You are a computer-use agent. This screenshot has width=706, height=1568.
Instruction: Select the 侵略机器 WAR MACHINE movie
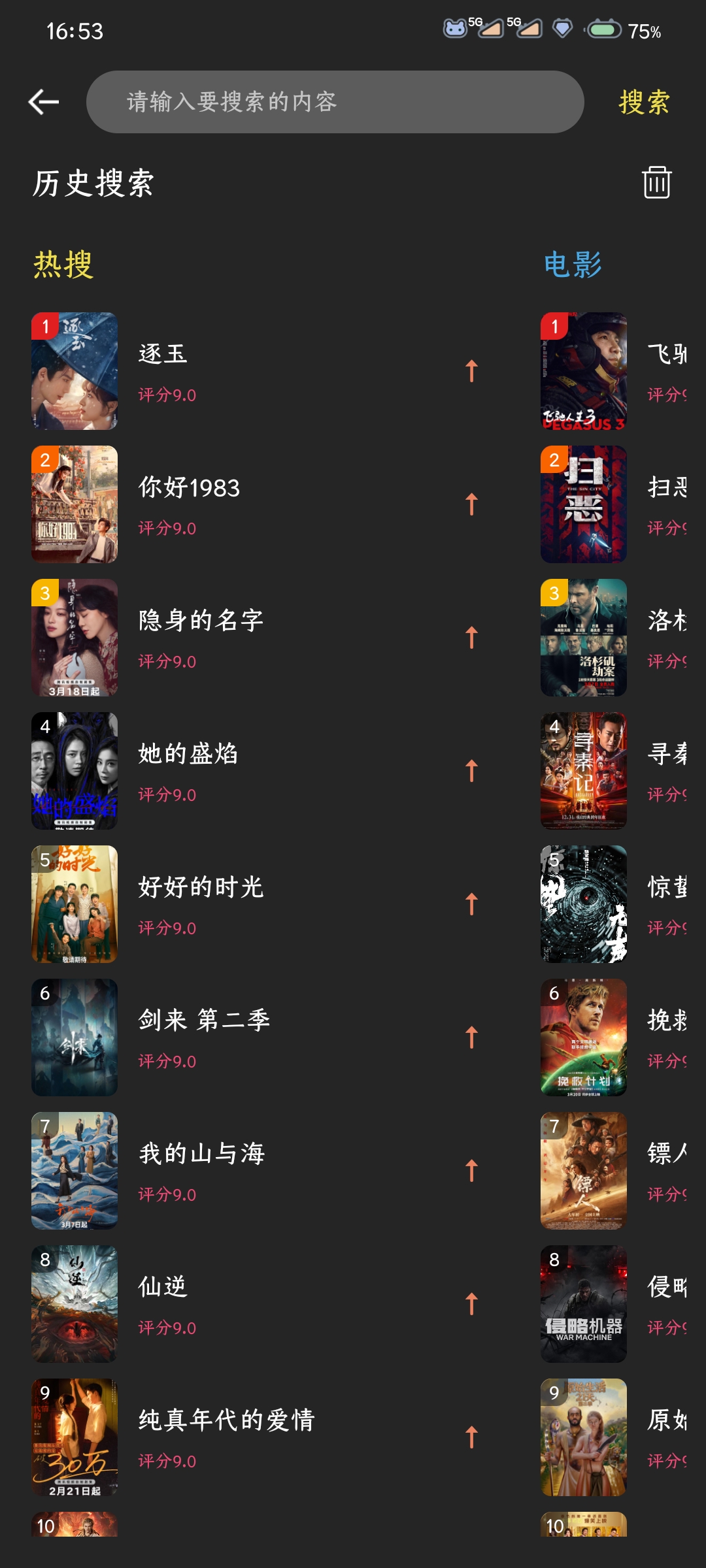(x=584, y=1304)
